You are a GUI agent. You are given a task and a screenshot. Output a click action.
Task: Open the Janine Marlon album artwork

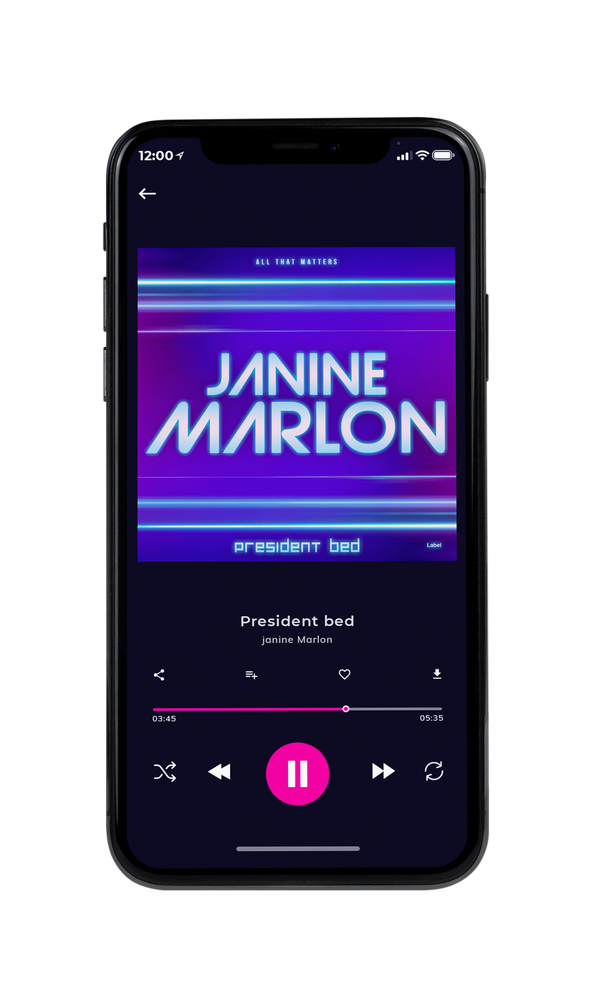297,404
